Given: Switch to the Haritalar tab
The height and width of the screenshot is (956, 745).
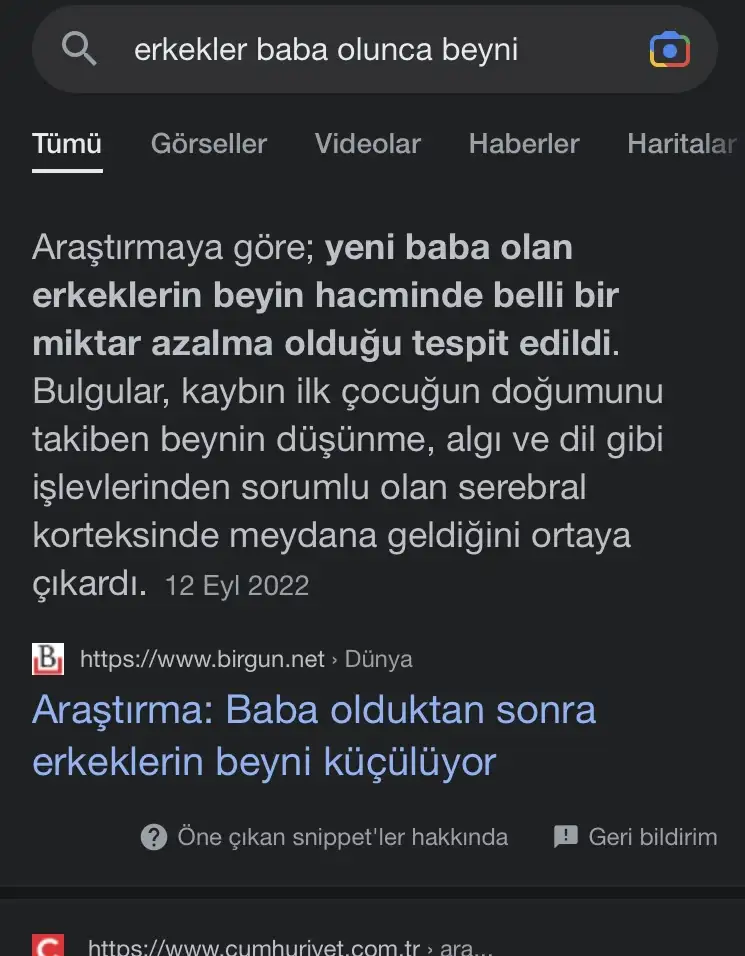Looking at the screenshot, I should [x=681, y=144].
